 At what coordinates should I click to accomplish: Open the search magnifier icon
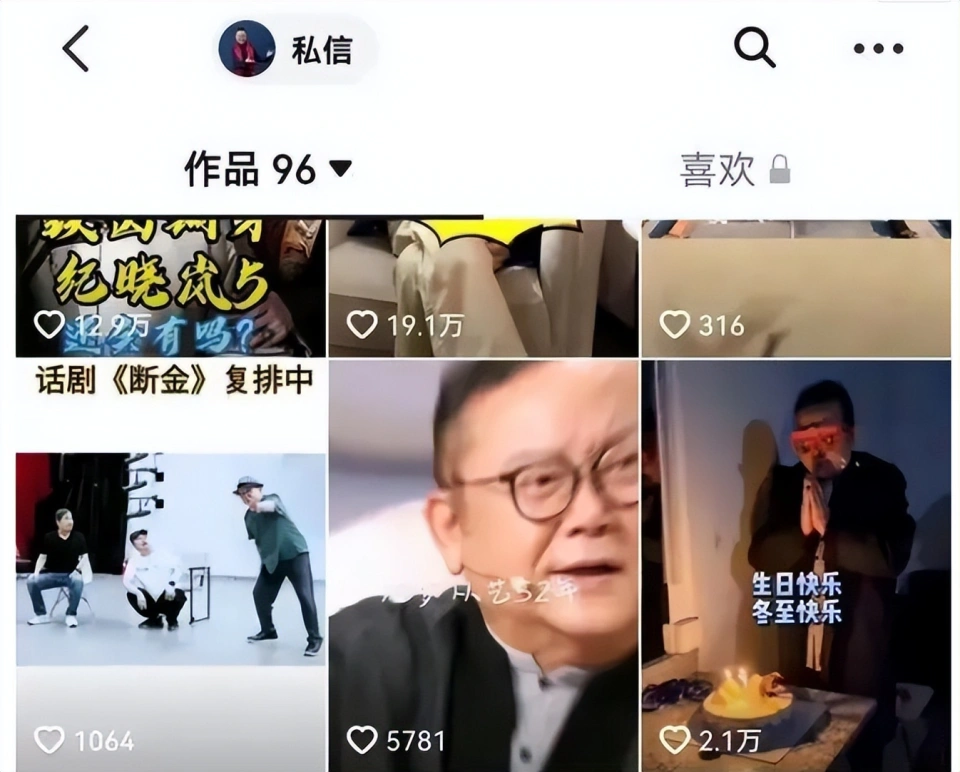click(754, 47)
